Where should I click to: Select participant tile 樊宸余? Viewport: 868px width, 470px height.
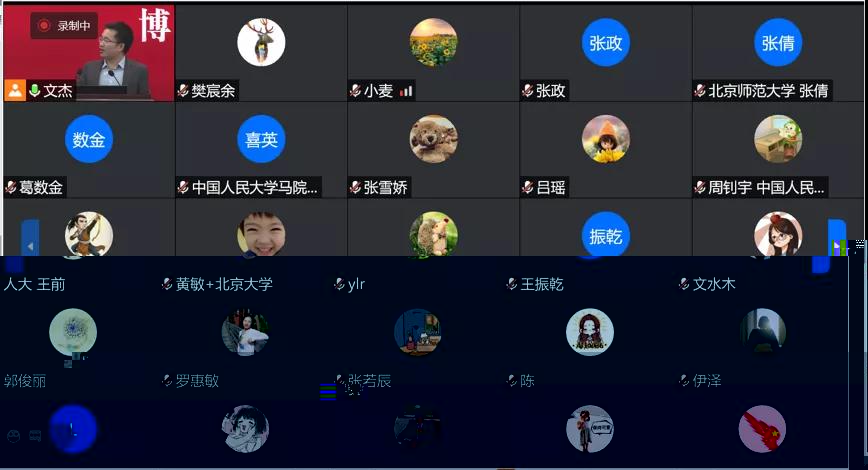pyautogui.click(x=261, y=50)
